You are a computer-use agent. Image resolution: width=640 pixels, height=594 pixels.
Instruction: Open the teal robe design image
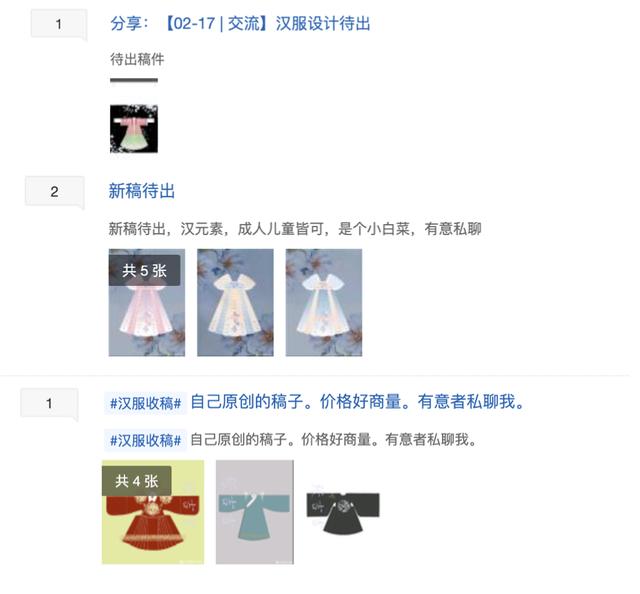coord(254,512)
